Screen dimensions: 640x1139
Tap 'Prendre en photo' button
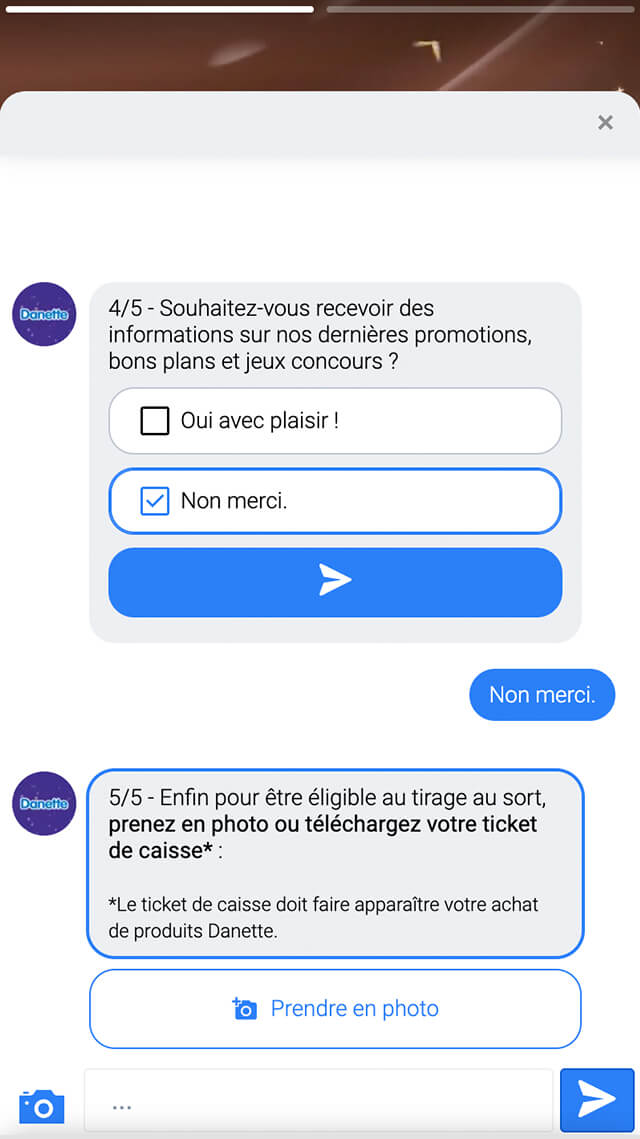tap(335, 1008)
